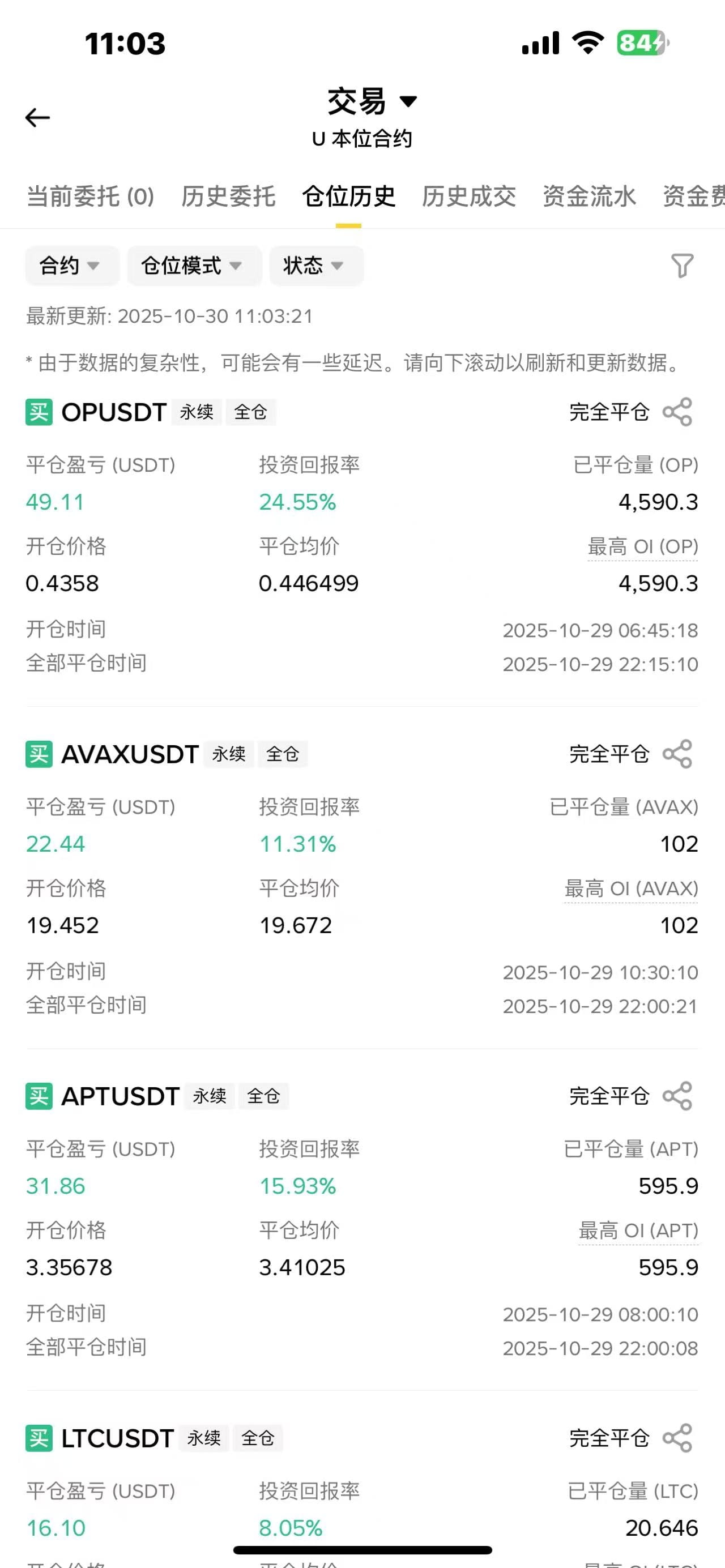Viewport: 725px width, 1568px height.
Task: Switch to the 当前委托 (0) tab
Action: click(x=90, y=196)
